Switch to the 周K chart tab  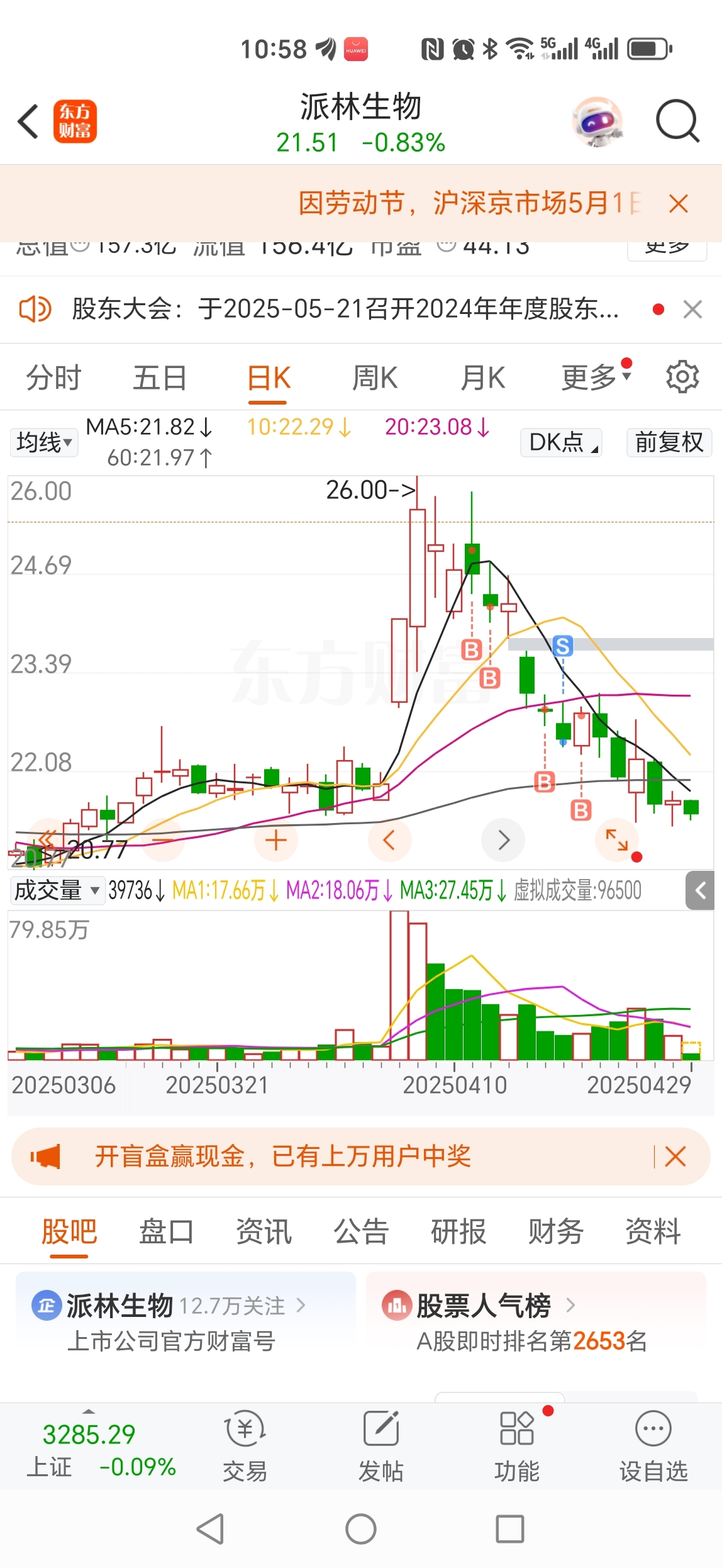coord(374,378)
